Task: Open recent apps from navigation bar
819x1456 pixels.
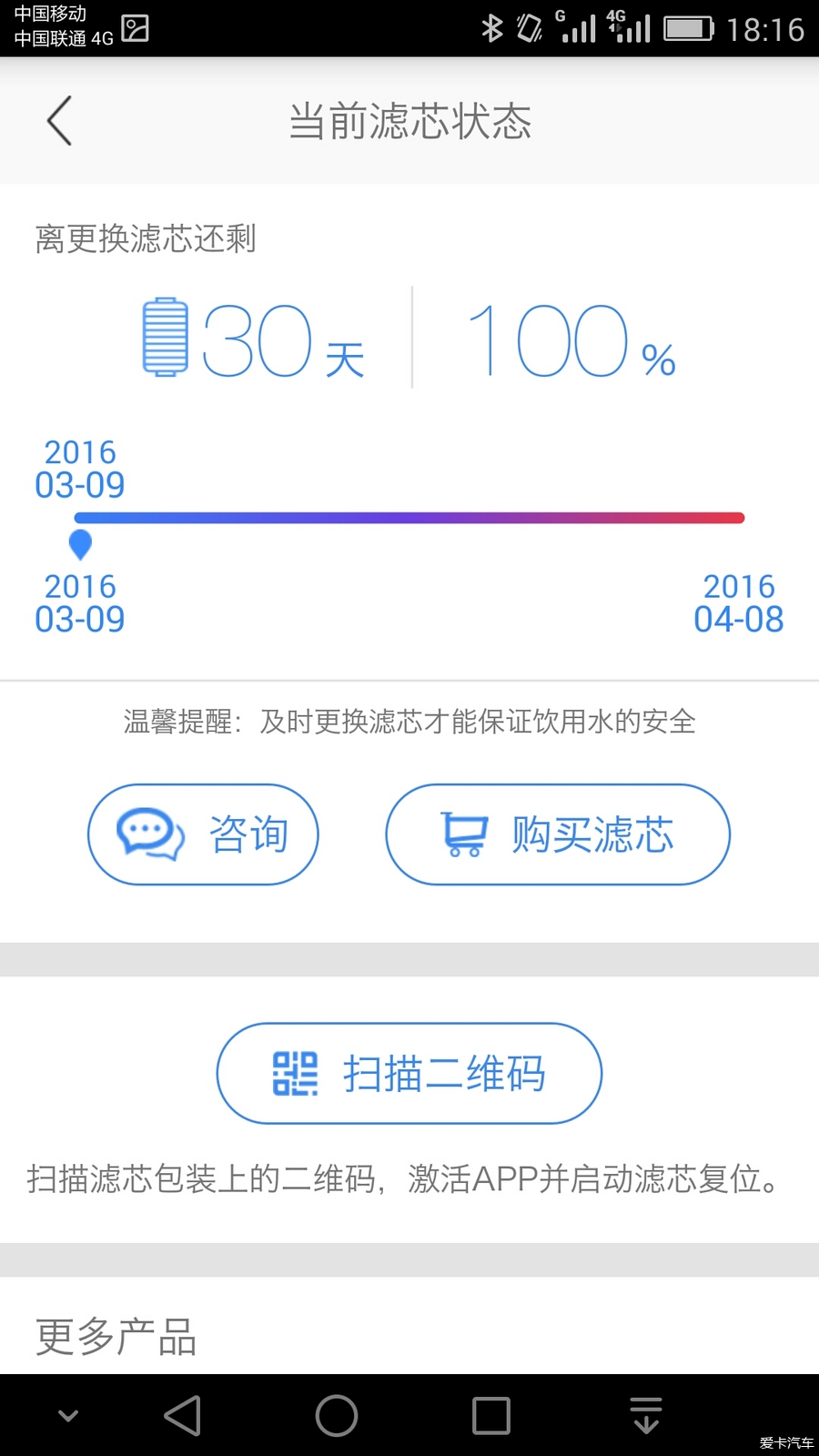Action: click(x=491, y=1416)
